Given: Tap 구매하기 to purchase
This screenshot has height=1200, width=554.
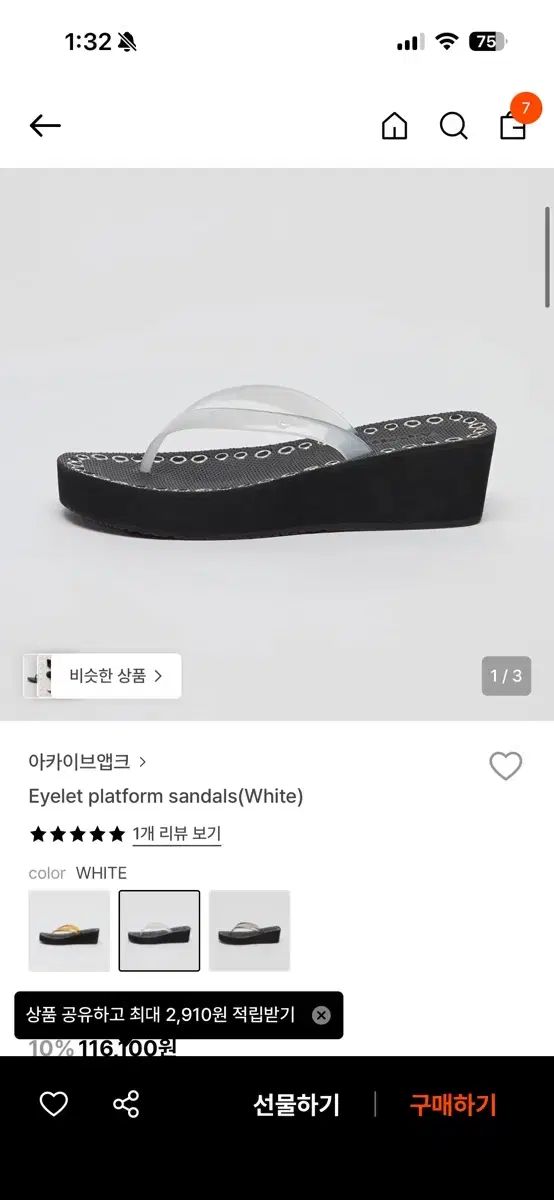Looking at the screenshot, I should (x=453, y=1105).
